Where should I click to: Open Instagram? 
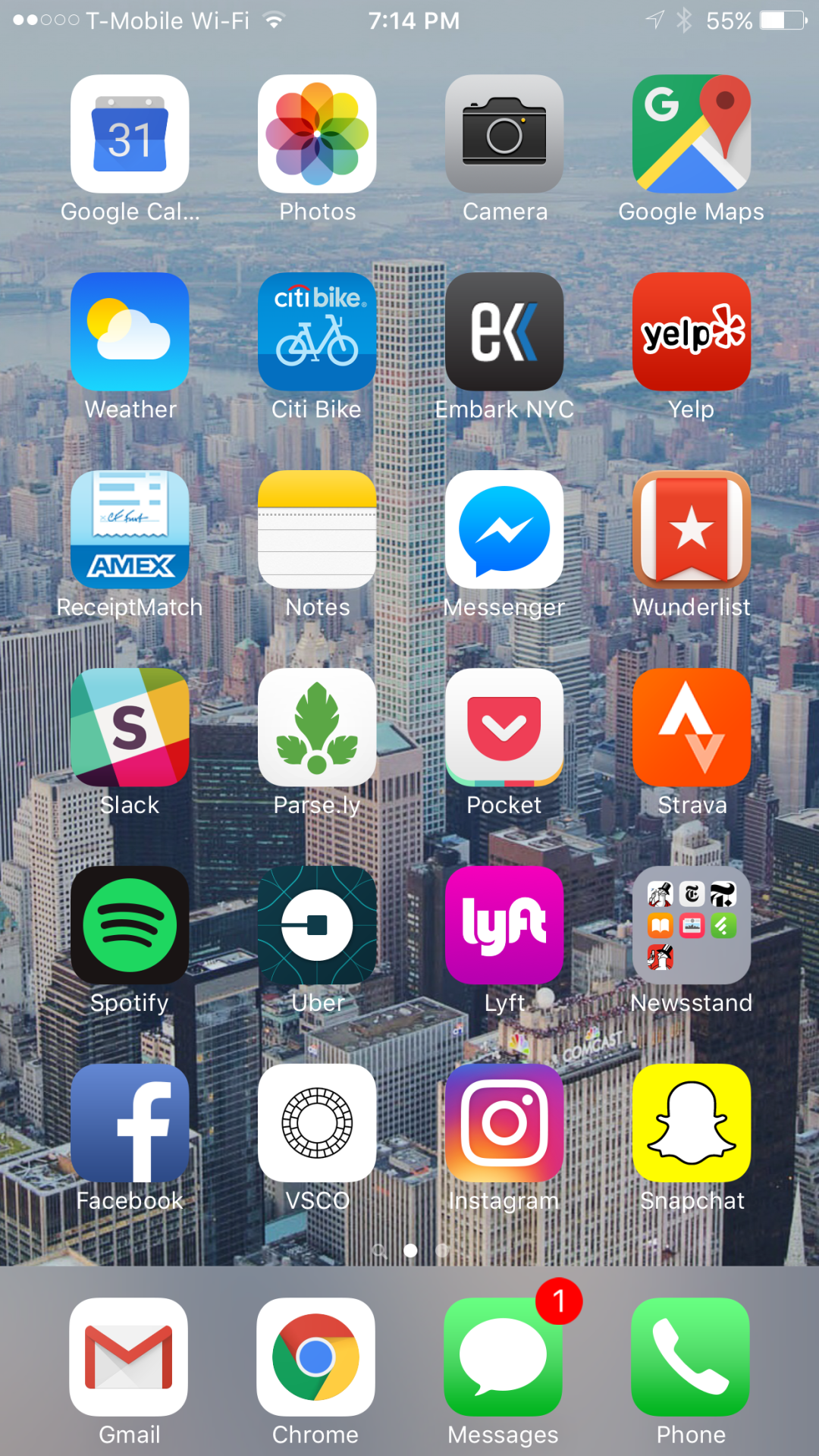[x=504, y=1122]
